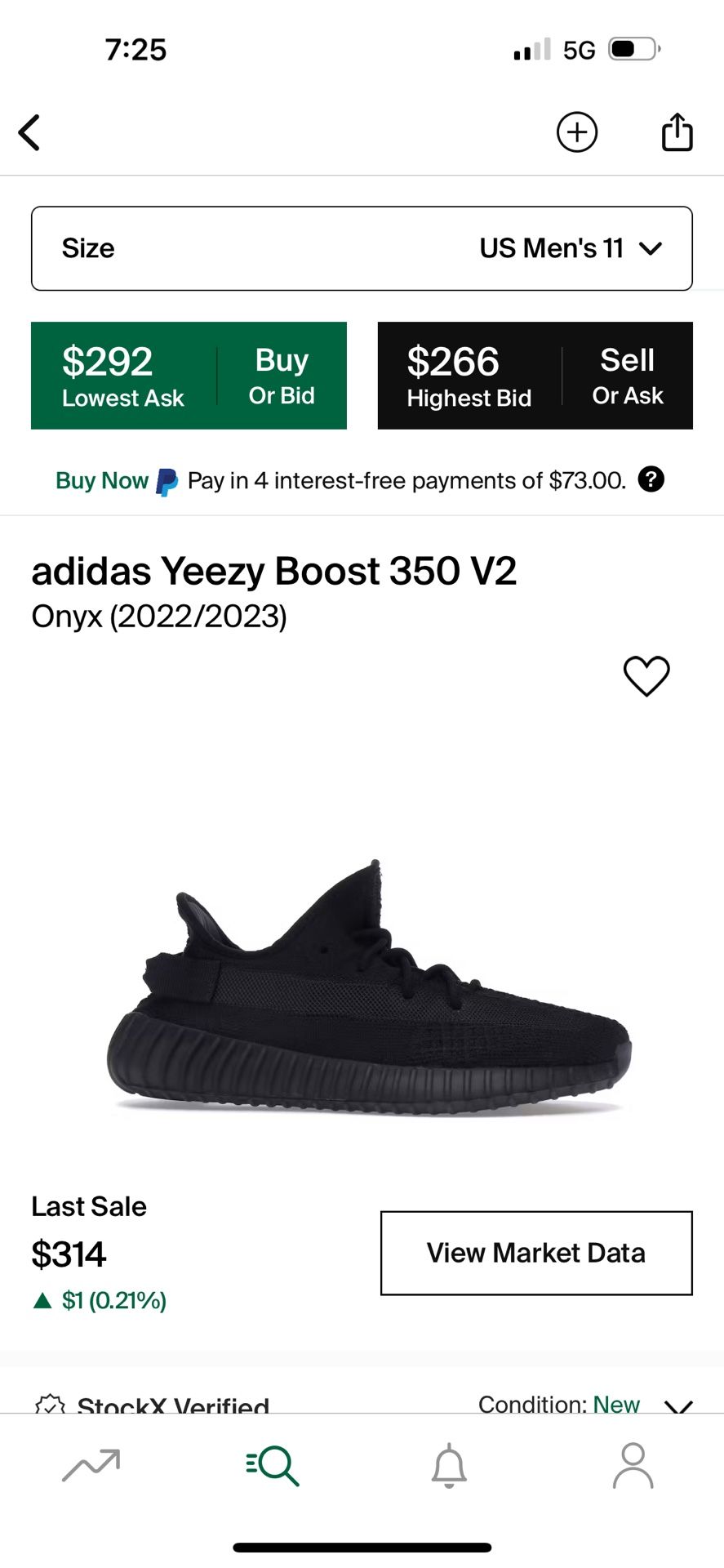Tap the price change indicator showing $1 gain
Screen dimensions: 724x1568
click(x=98, y=1299)
